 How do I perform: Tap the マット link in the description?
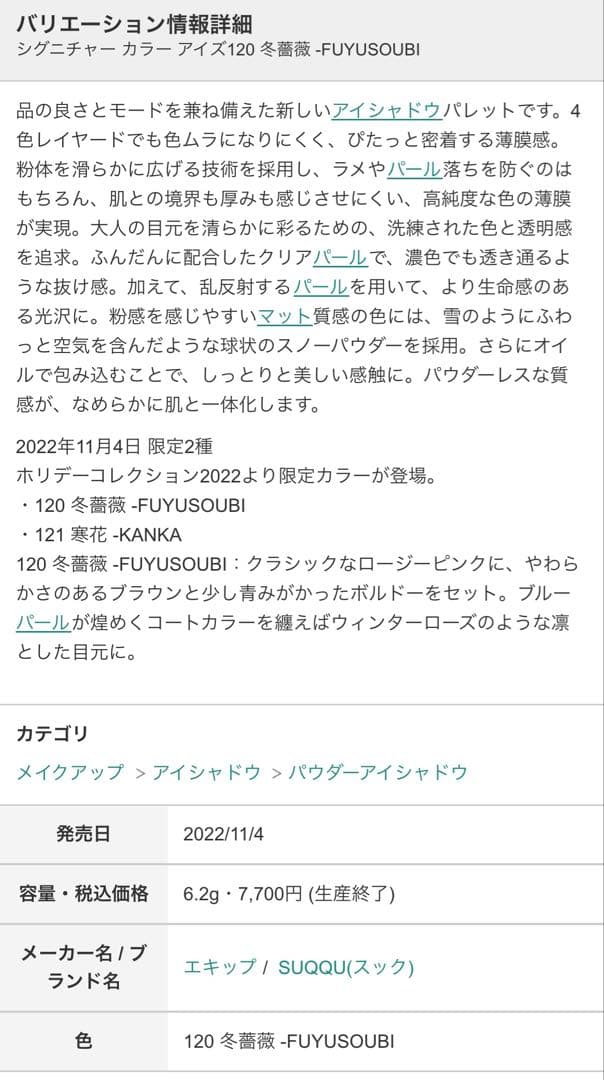285,317
